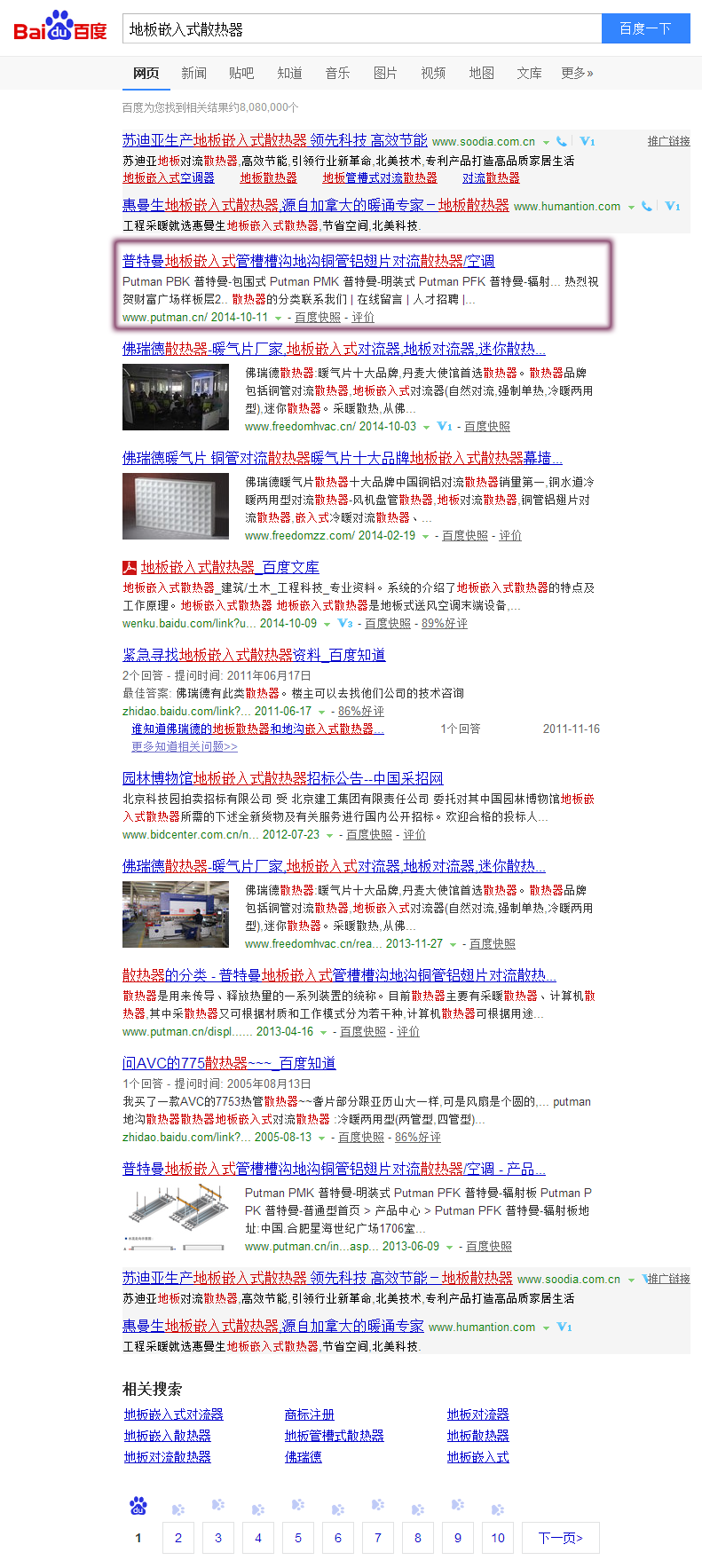
Task: Open 地板嵌入式散热器_百度文库 result
Action: click(x=229, y=567)
